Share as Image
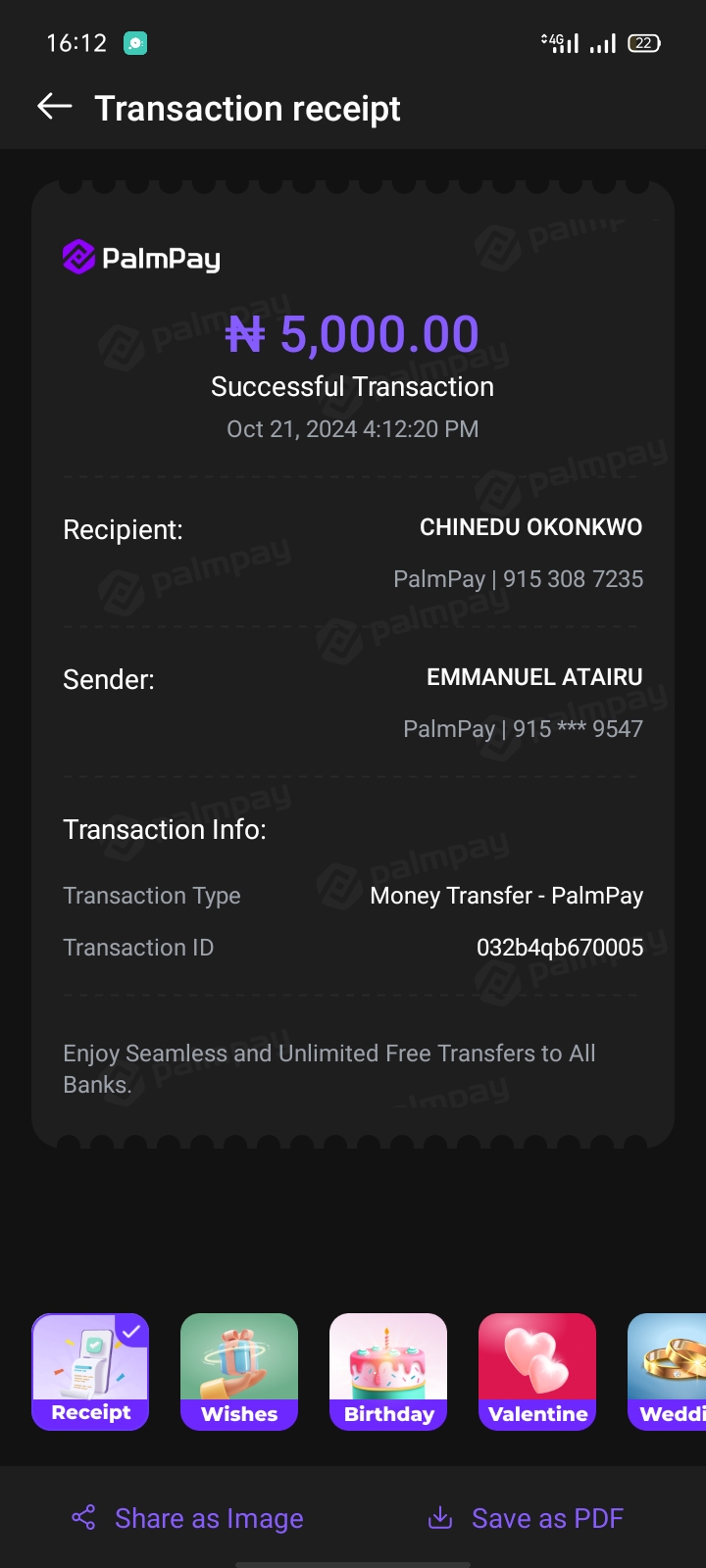This screenshot has width=706, height=1568. click(x=188, y=1518)
